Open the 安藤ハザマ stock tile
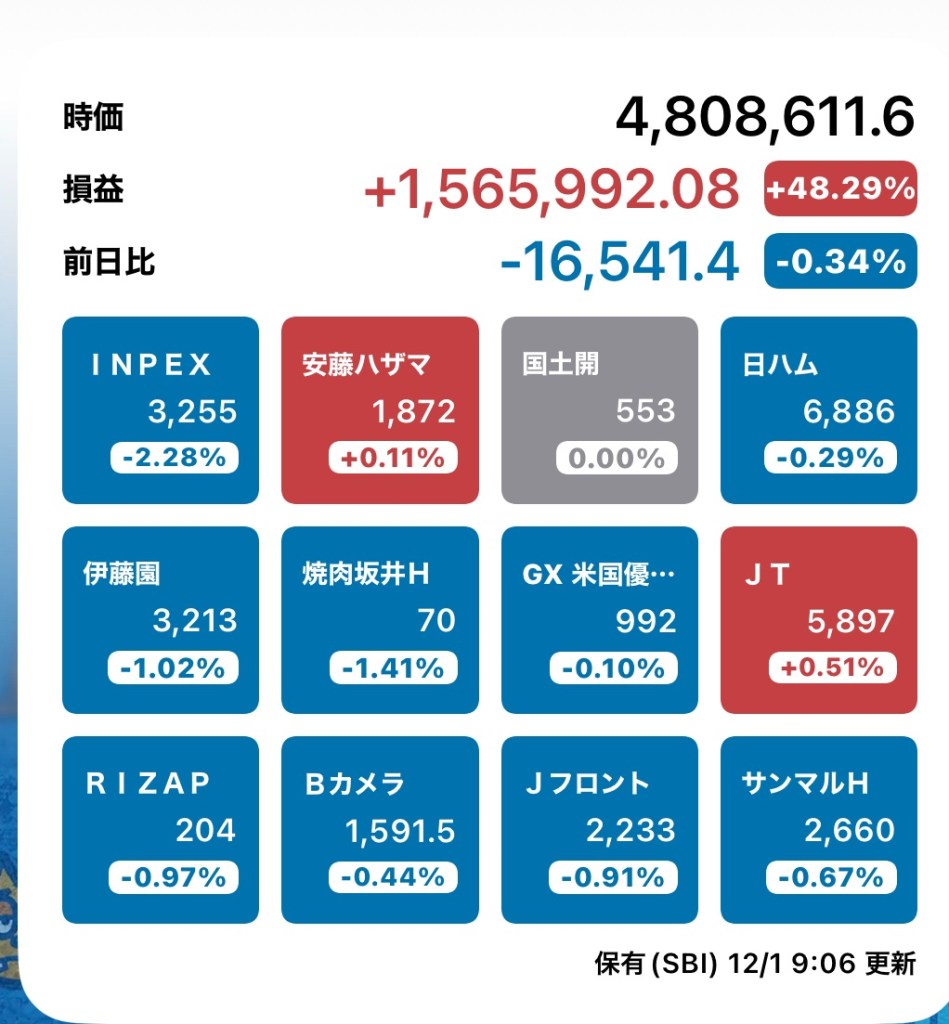Image resolution: width=949 pixels, height=1024 pixels. 380,410
